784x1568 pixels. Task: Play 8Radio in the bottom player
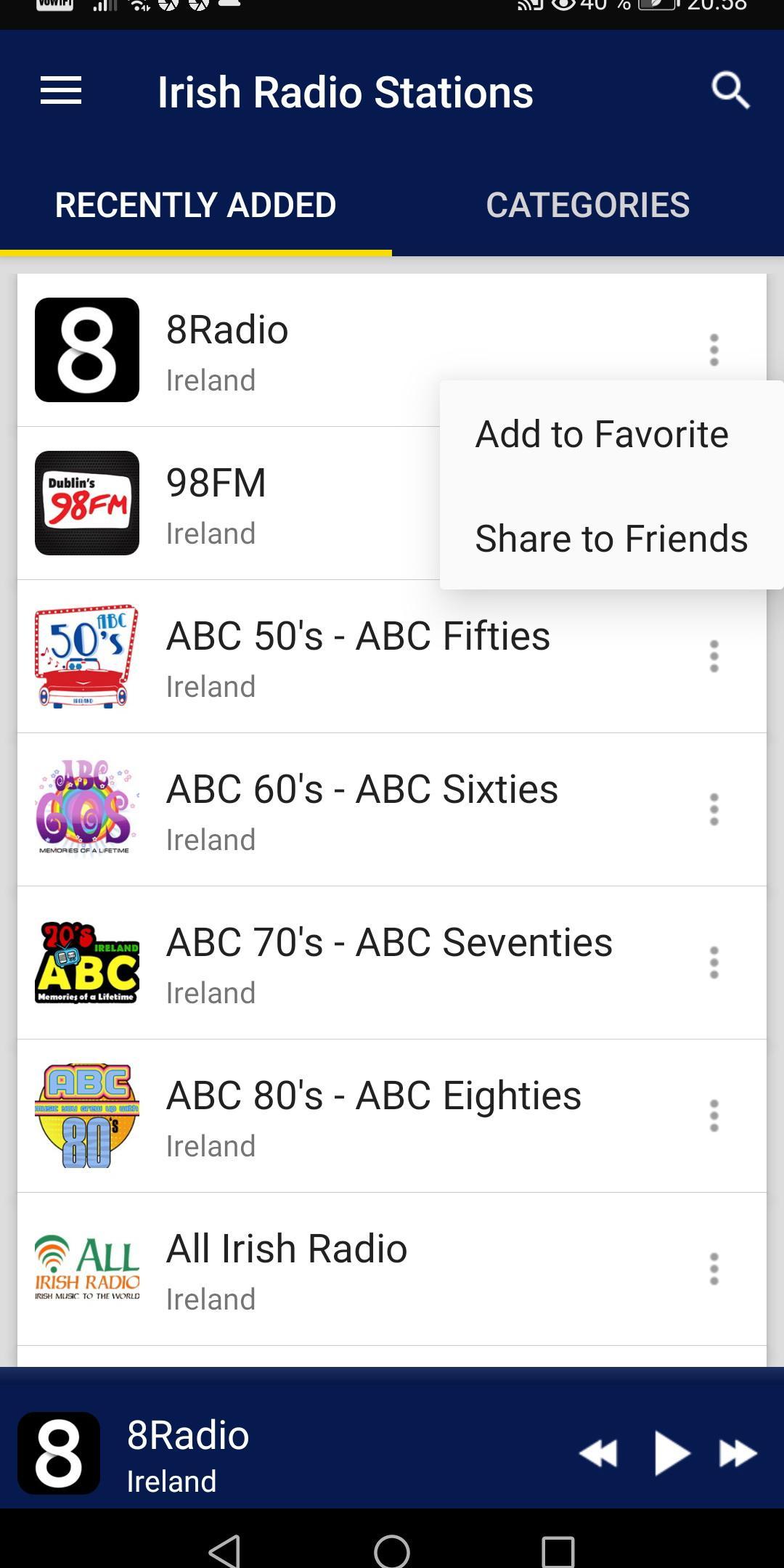671,1453
